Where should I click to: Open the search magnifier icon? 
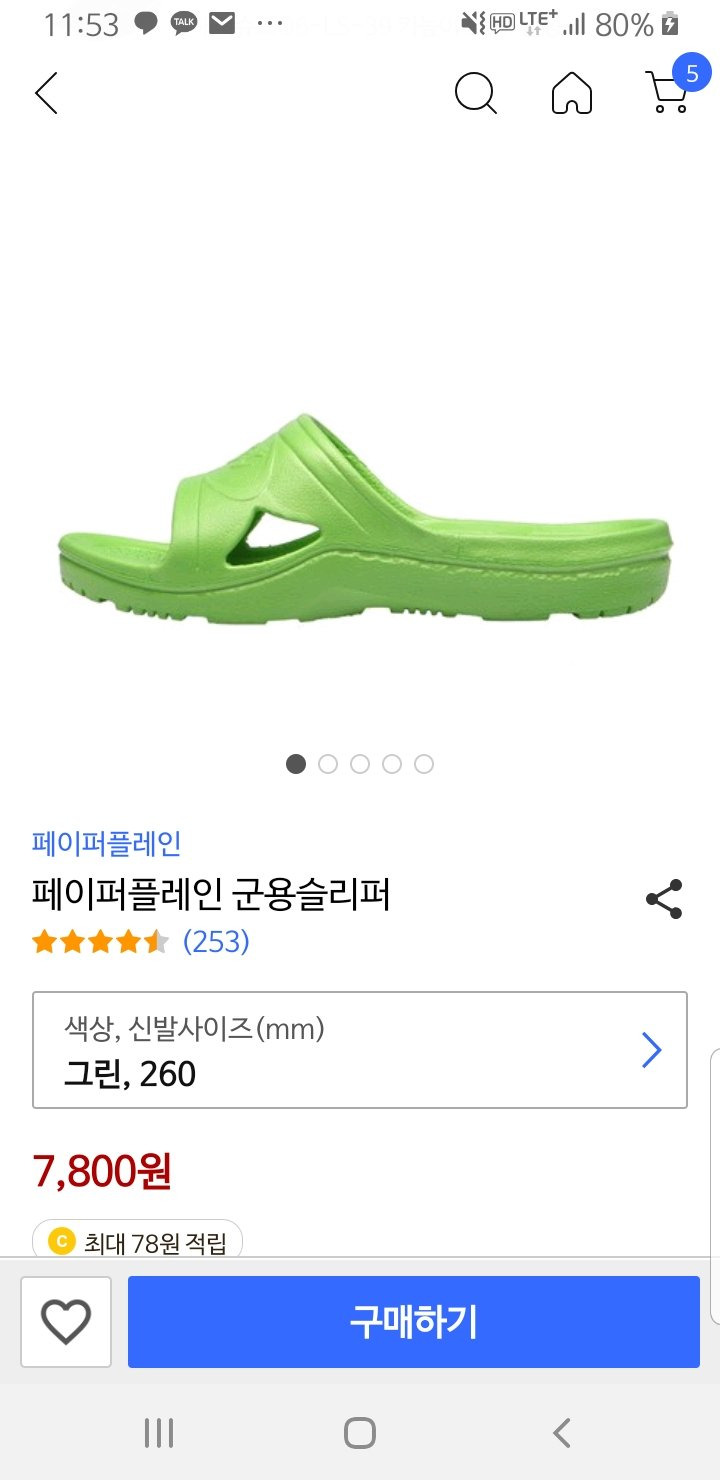point(475,93)
